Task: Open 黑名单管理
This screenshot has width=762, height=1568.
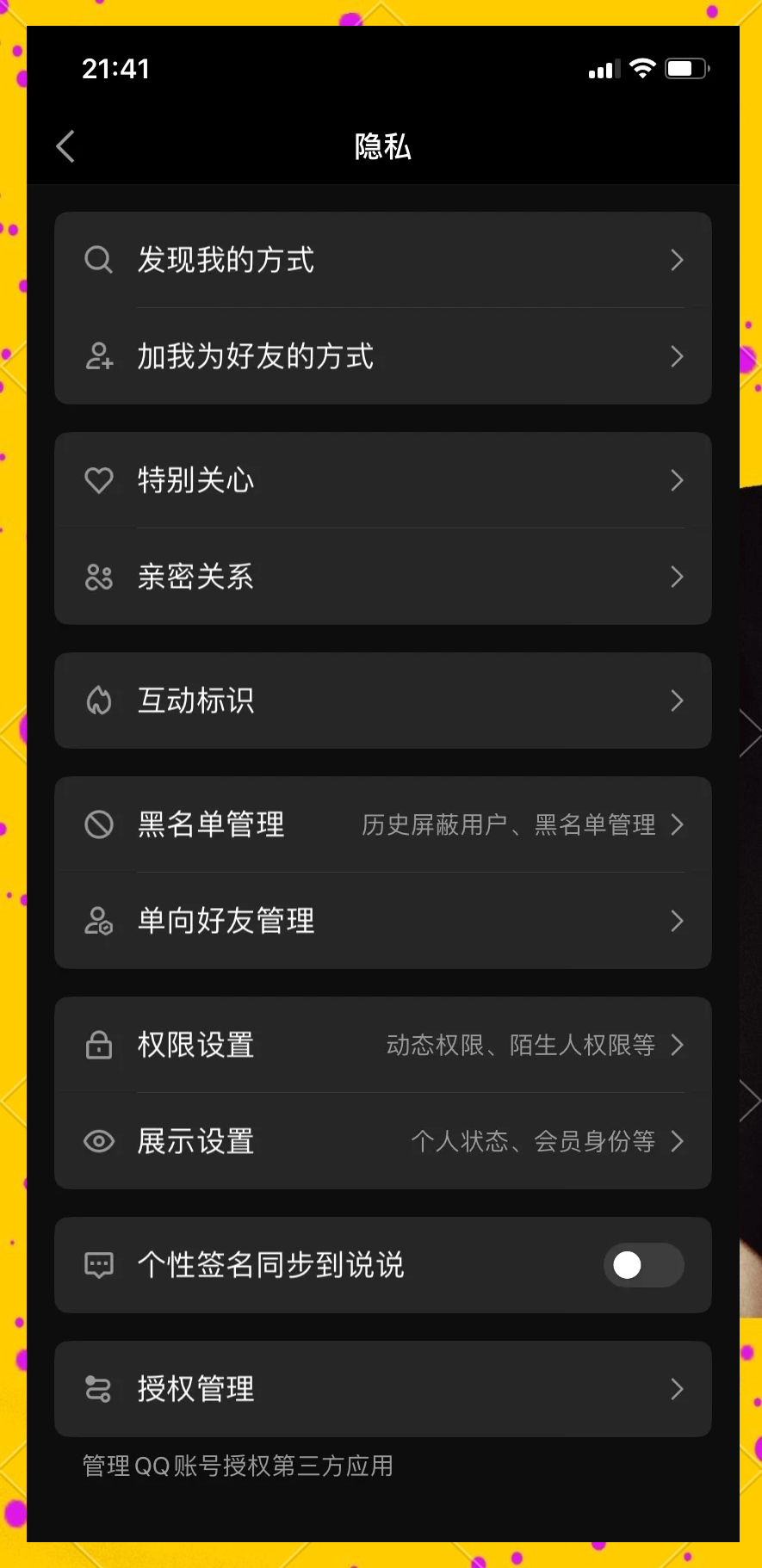Action: [382, 824]
